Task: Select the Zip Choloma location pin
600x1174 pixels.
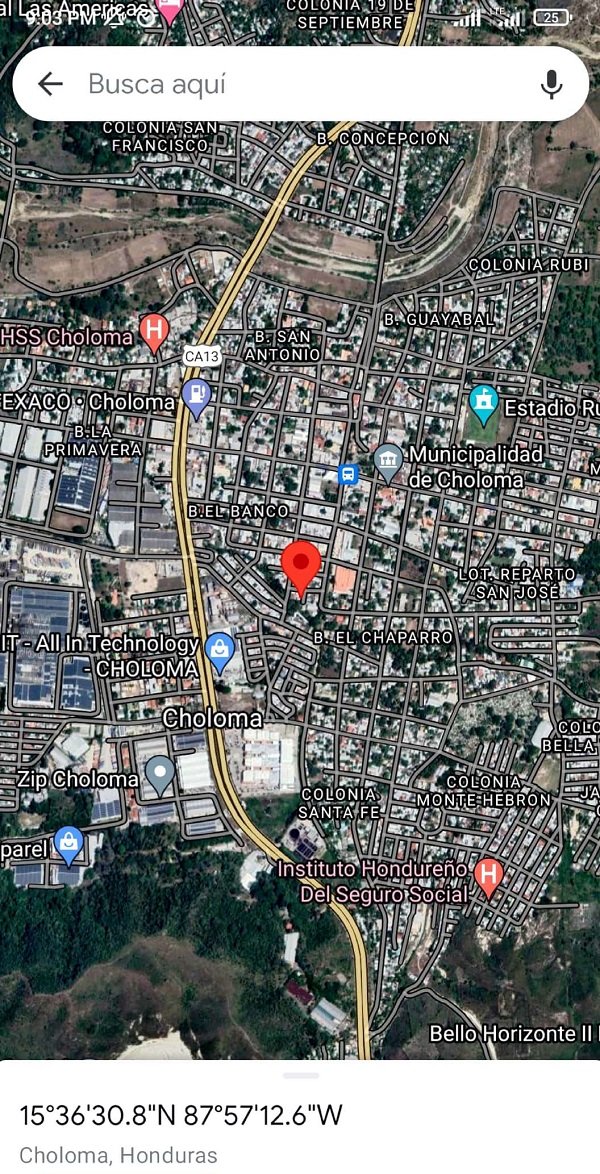Action: click(x=160, y=773)
